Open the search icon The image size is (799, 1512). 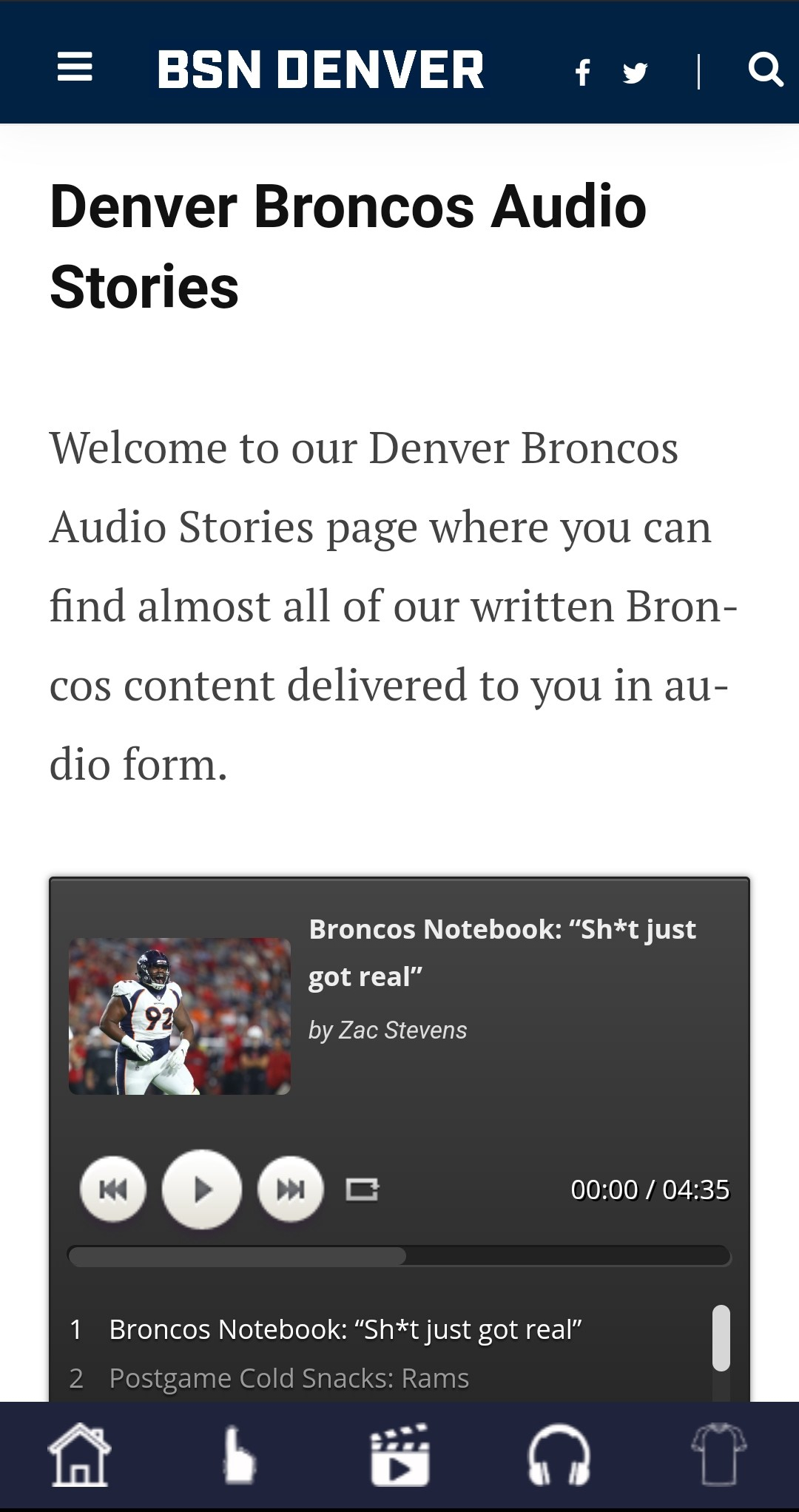tap(765, 70)
